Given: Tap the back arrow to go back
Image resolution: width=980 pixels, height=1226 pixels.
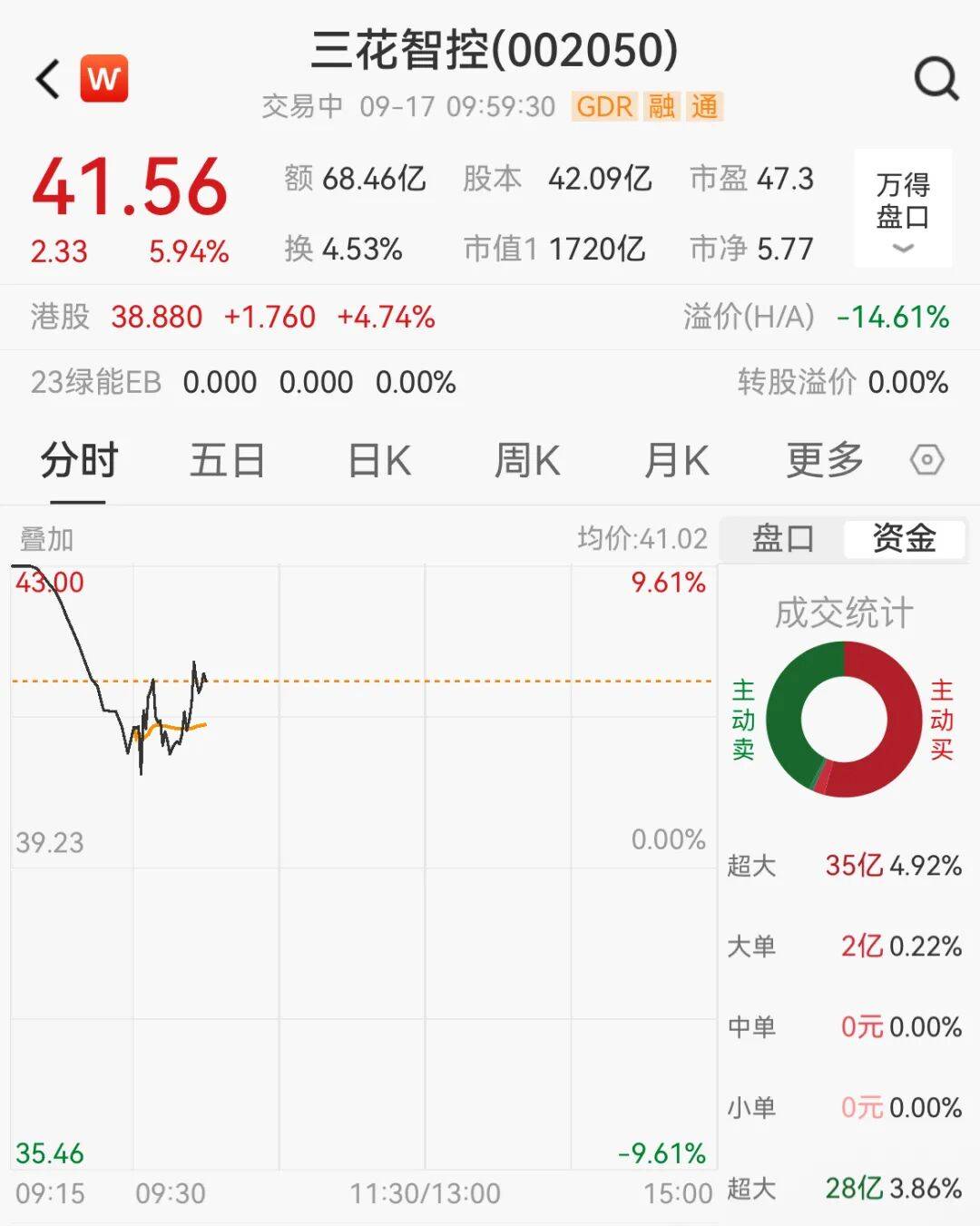Looking at the screenshot, I should [47, 78].
